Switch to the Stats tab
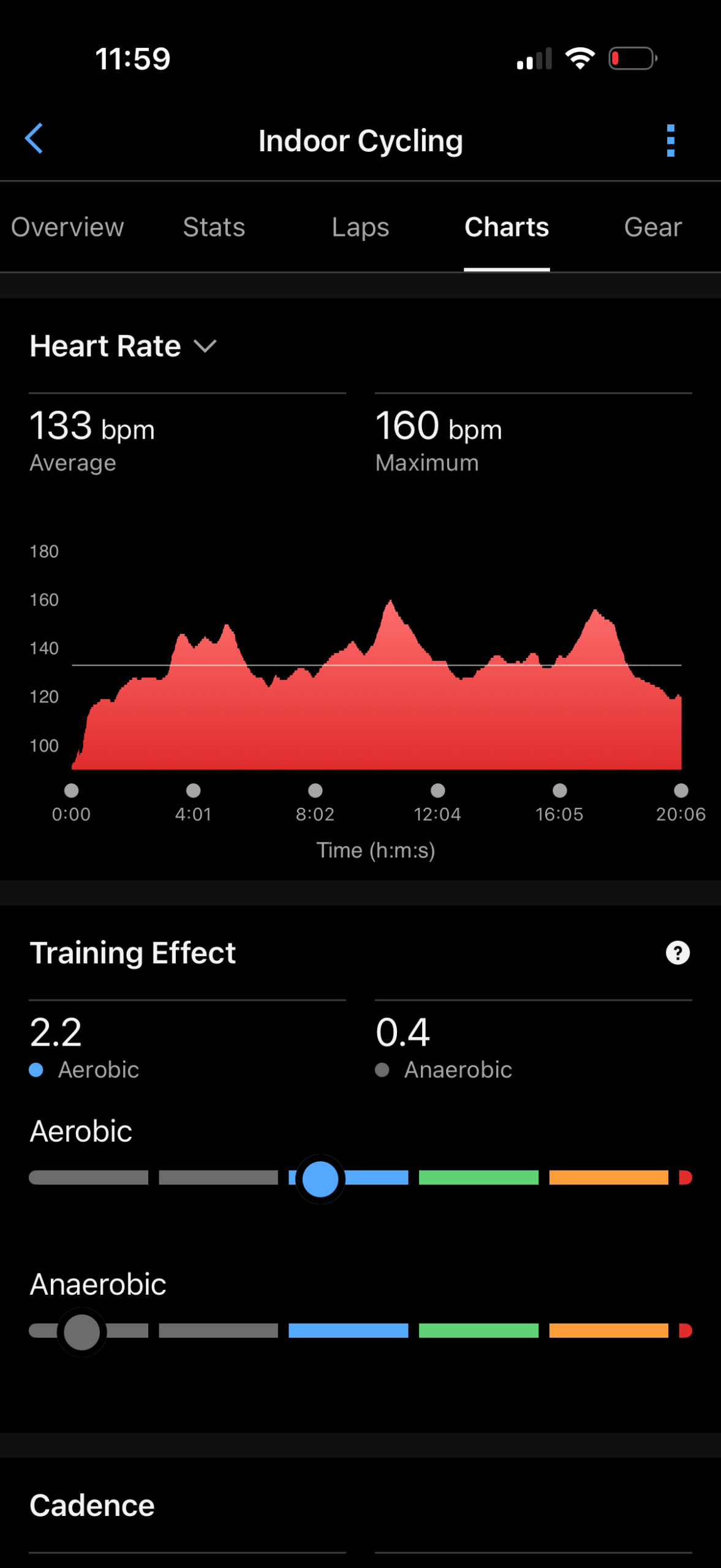This screenshot has width=721, height=1568. [x=214, y=227]
